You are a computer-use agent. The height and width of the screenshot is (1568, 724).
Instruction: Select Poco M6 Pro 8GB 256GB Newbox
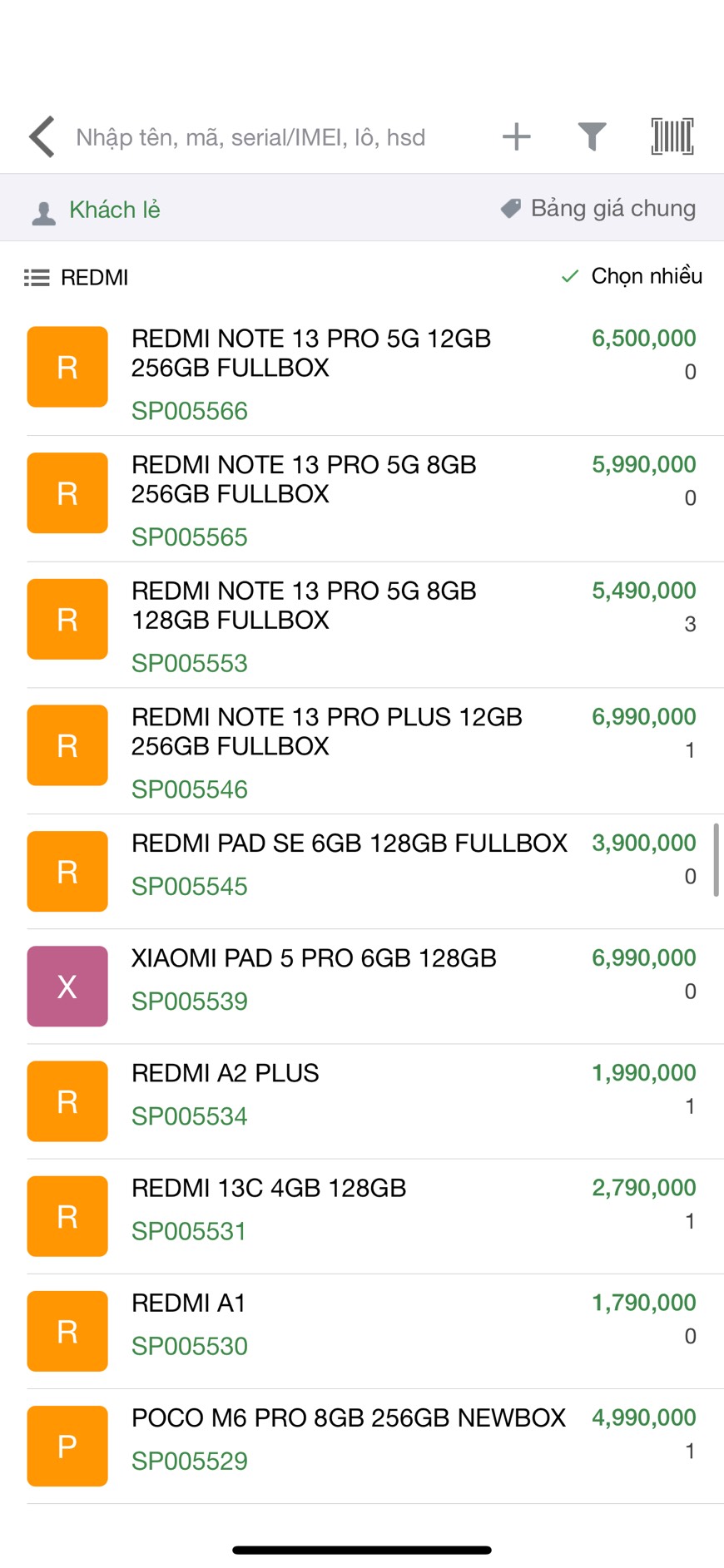[x=362, y=1446]
